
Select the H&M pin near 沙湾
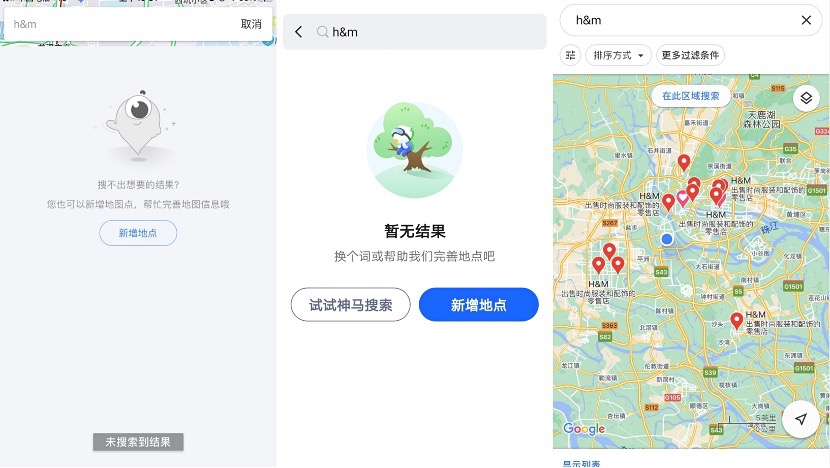coord(737,320)
